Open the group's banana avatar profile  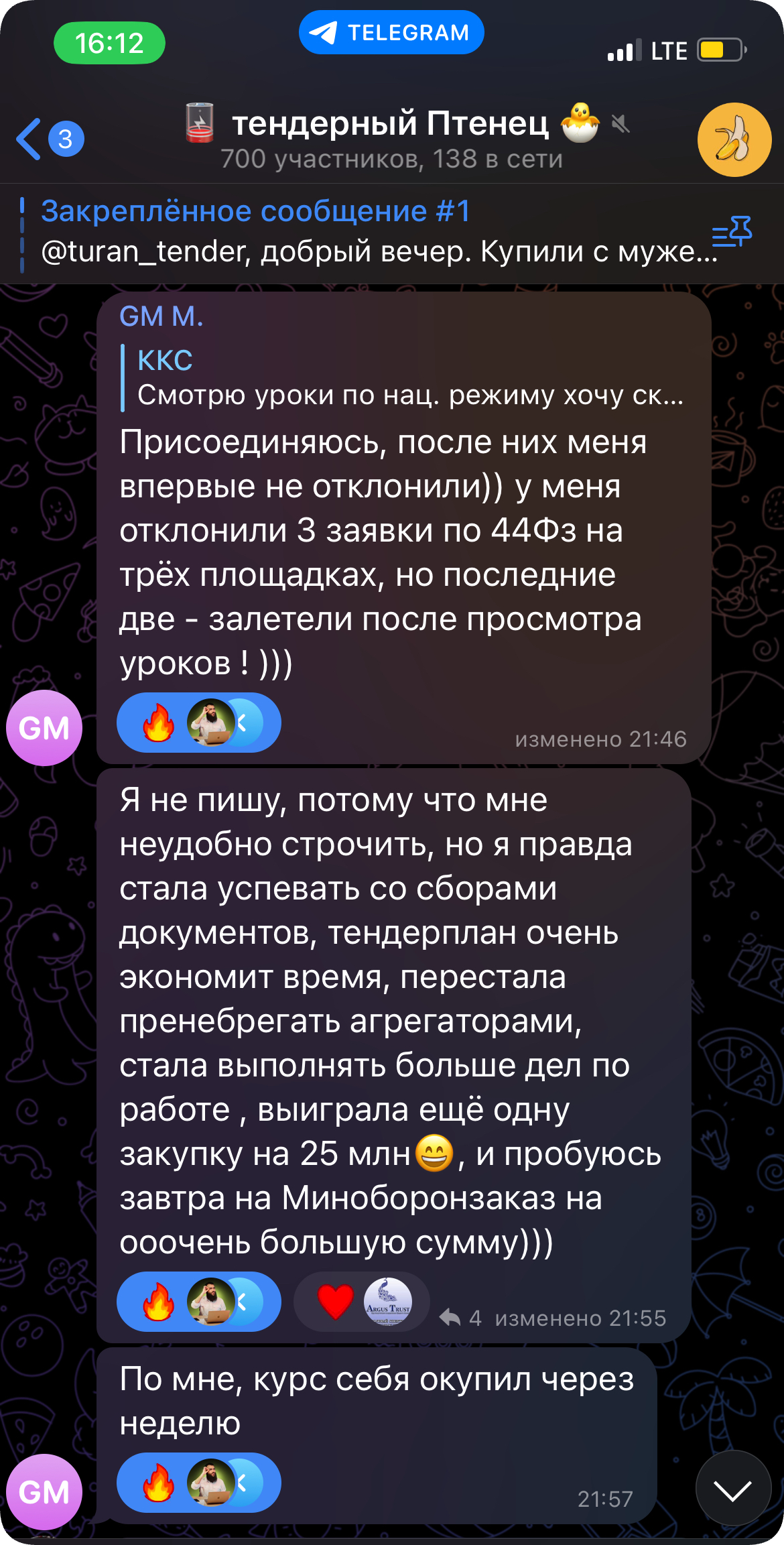pyautogui.click(x=734, y=139)
